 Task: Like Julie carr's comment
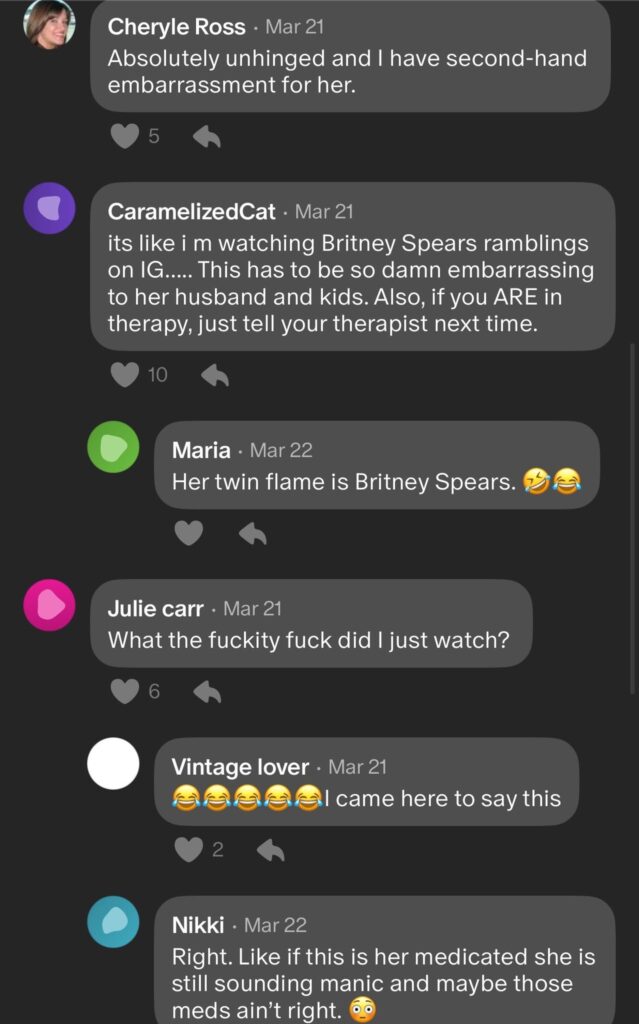124,691
